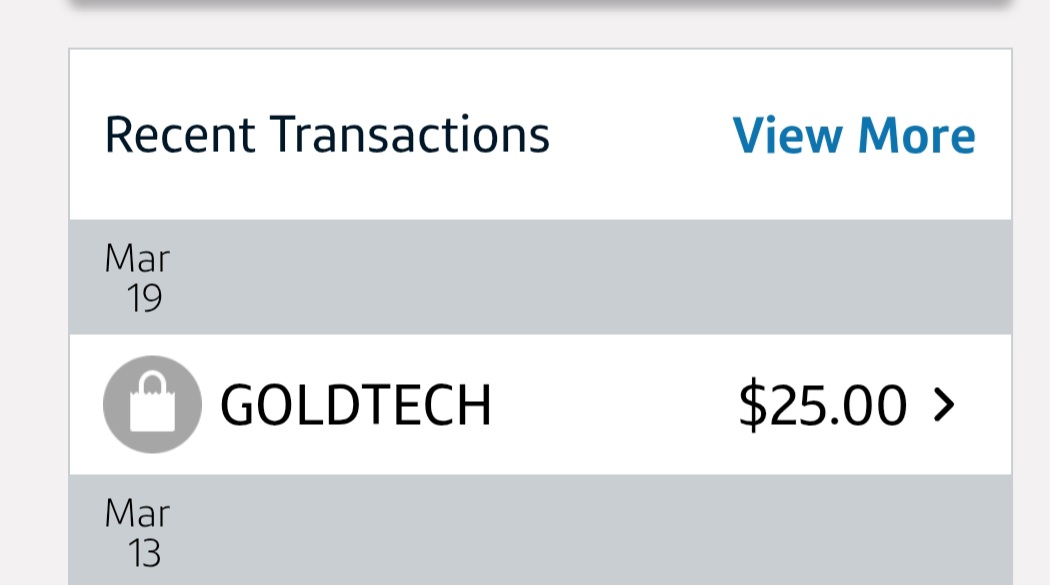1050x585 pixels.
Task: Open the GOLDTECH $25.00 transaction
Action: tap(540, 405)
